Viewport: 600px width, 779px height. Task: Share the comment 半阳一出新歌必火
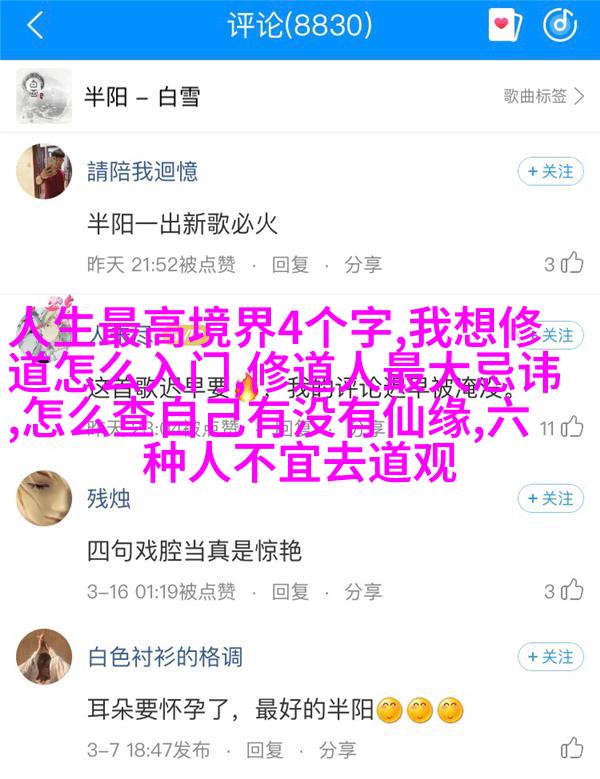(363, 264)
